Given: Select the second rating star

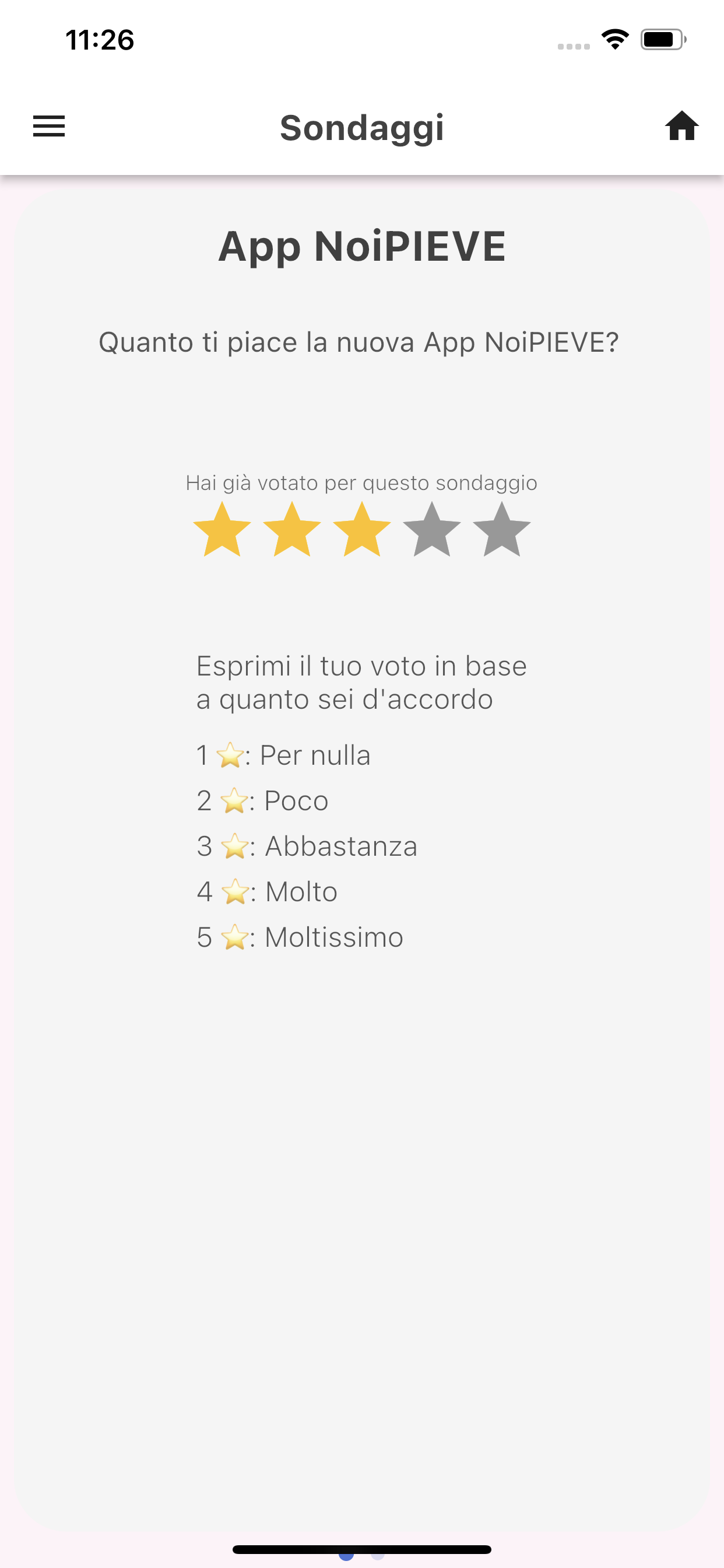Looking at the screenshot, I should click(x=292, y=530).
